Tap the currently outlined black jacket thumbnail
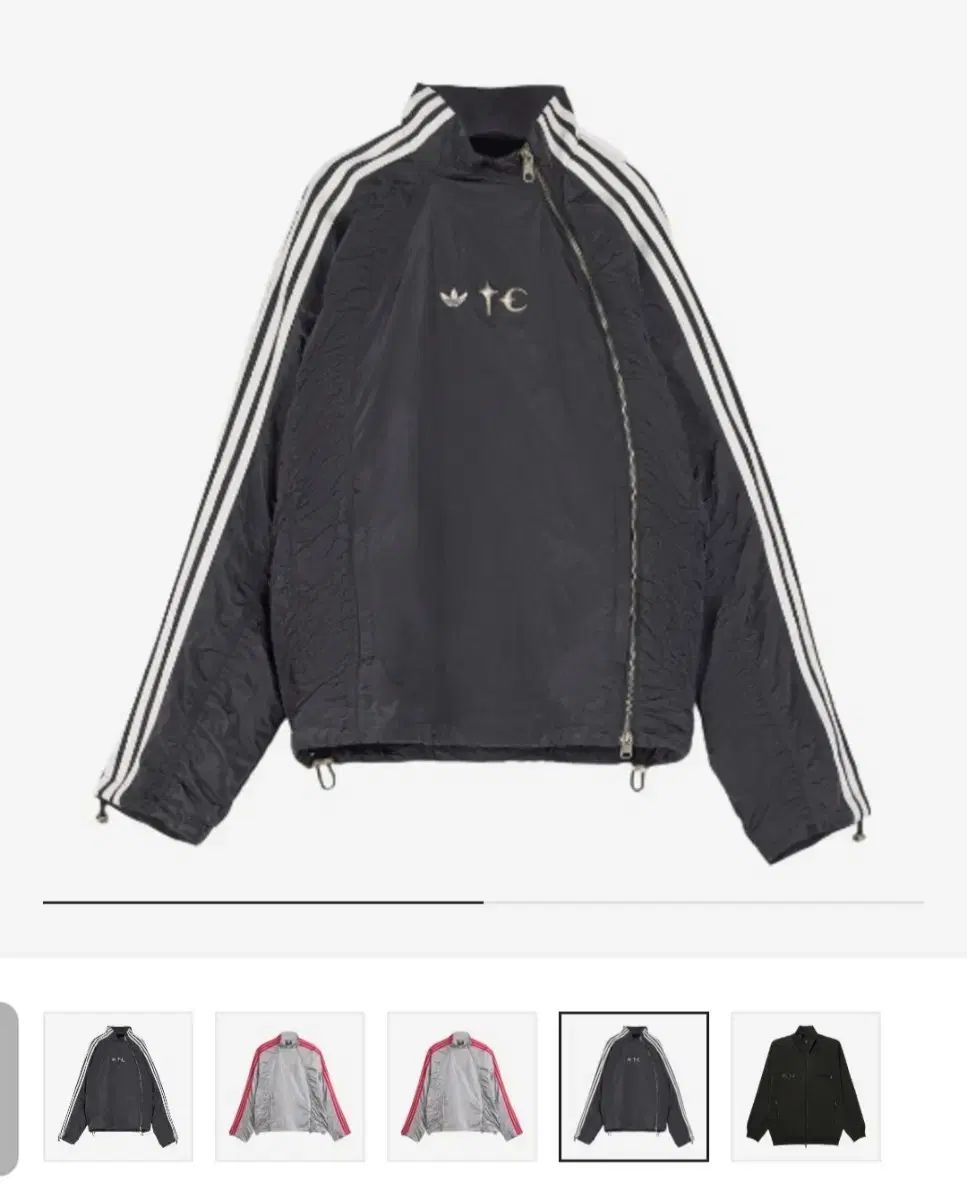This screenshot has width=967, height=1200. tap(633, 1086)
